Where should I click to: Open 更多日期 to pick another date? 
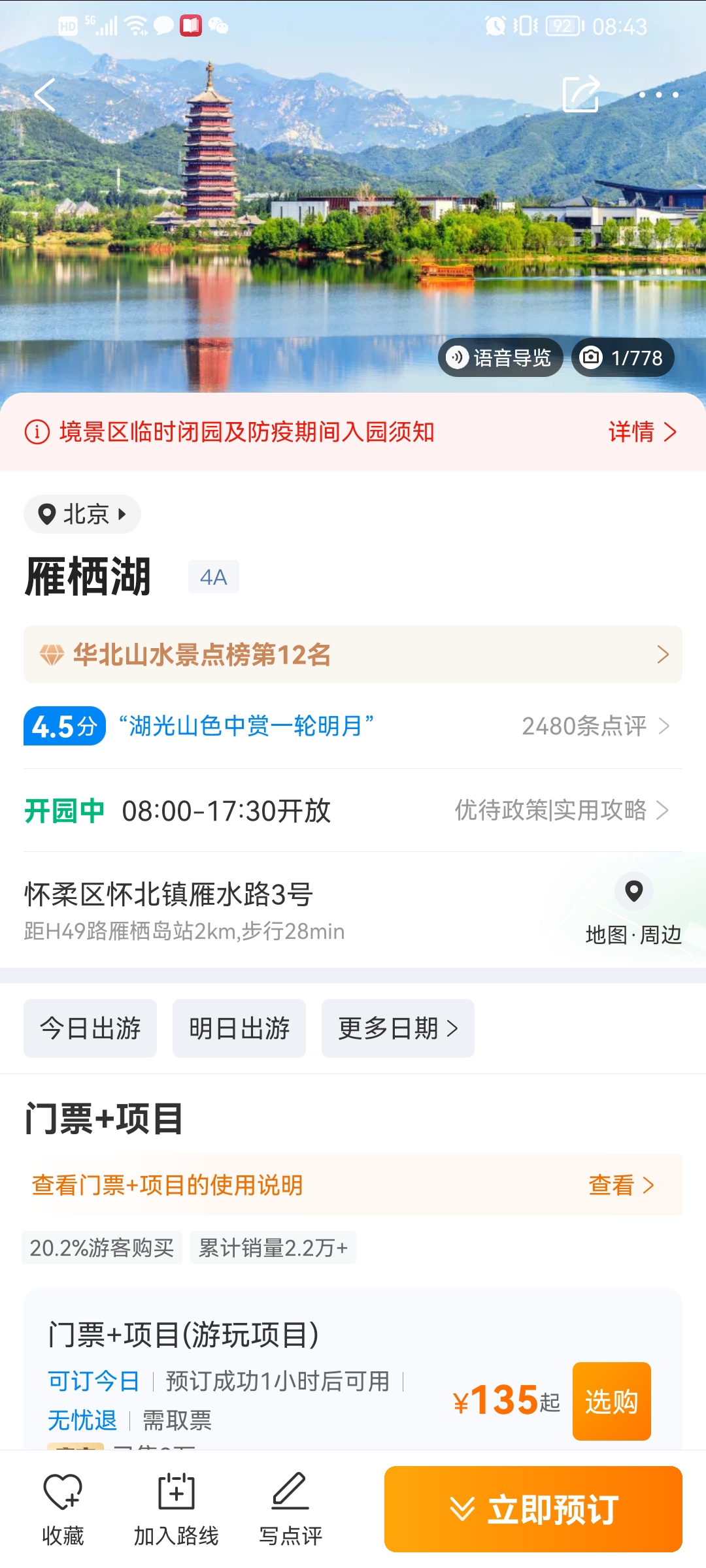pos(397,1028)
